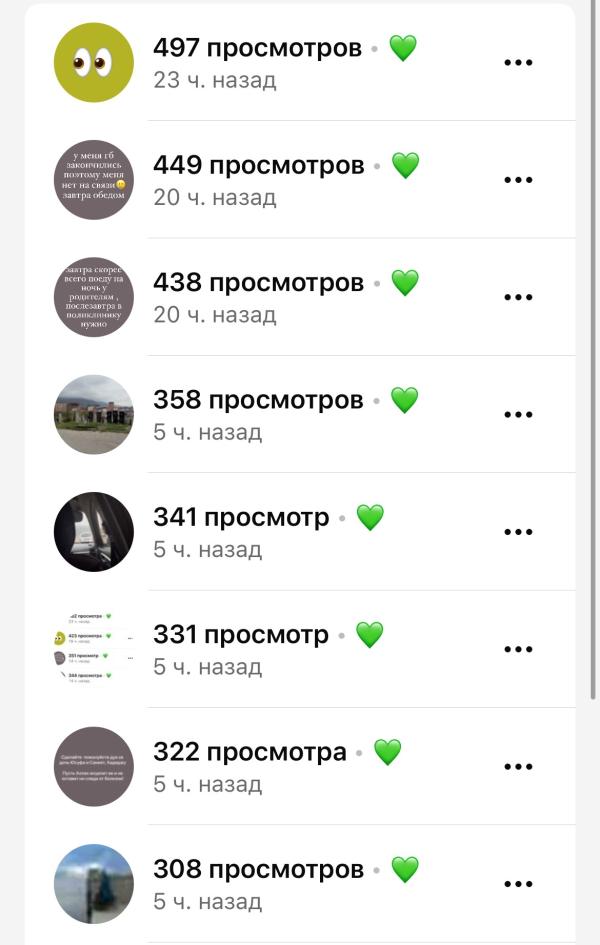Open options for the 497 views story
The image size is (600, 945).
pos(518,62)
